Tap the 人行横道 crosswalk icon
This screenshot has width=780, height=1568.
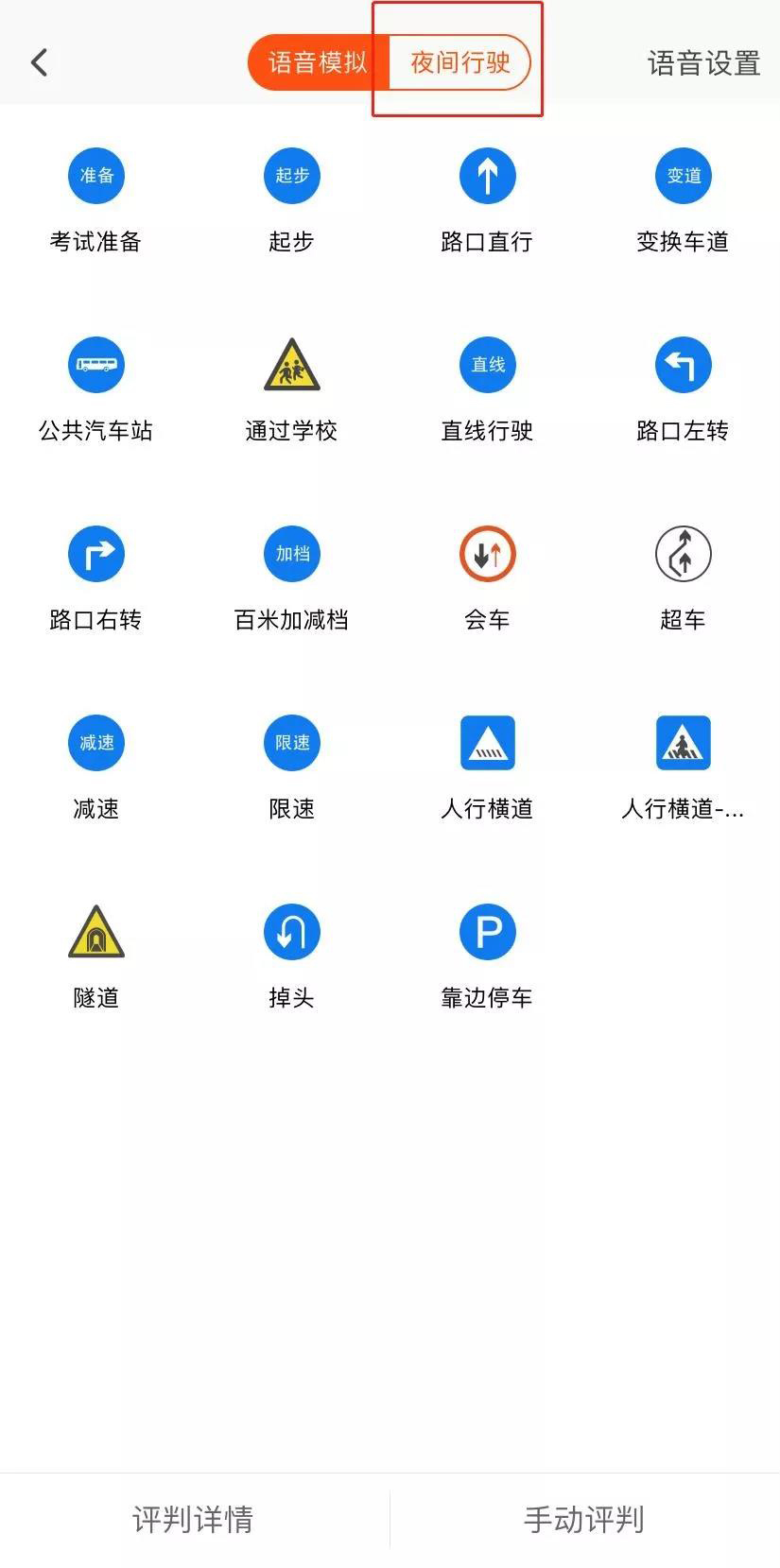(487, 743)
